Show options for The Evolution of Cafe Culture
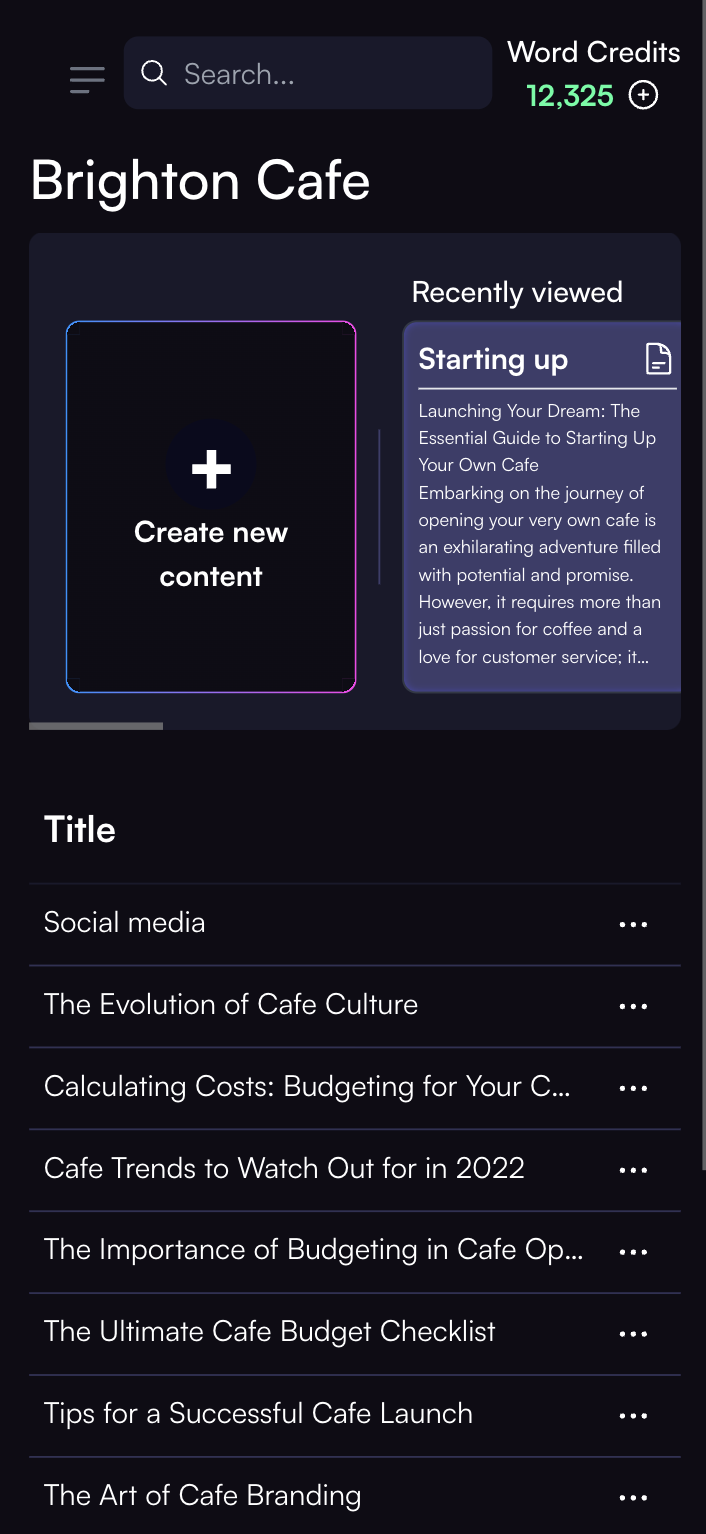The height and width of the screenshot is (1534, 706). coord(633,1007)
